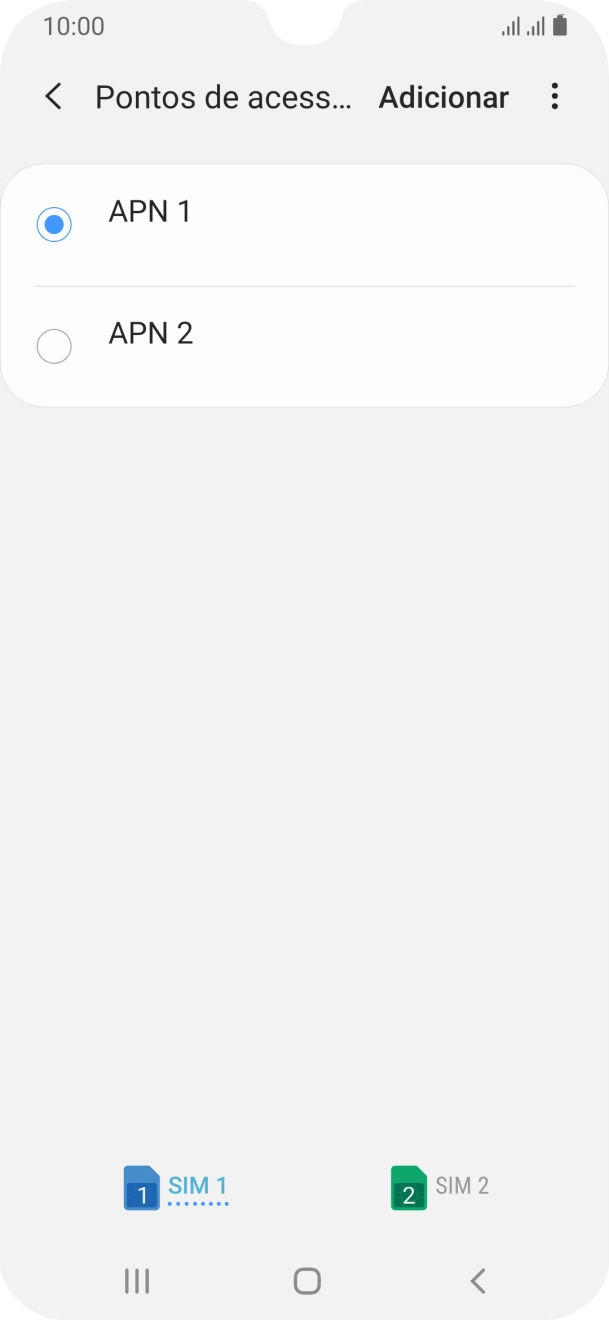Go back from Pontos de acesso

pyautogui.click(x=54, y=97)
